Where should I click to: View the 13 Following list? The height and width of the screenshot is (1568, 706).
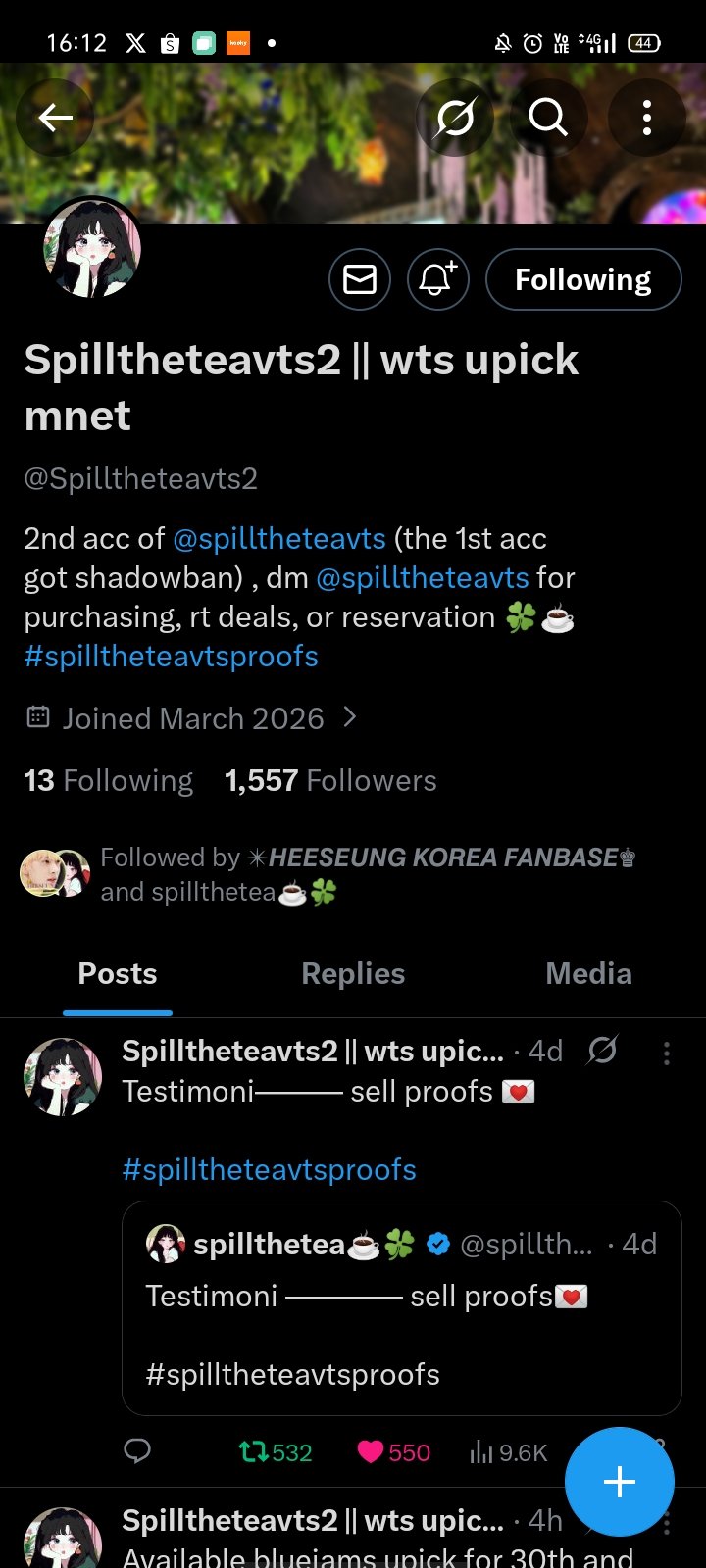tap(109, 781)
